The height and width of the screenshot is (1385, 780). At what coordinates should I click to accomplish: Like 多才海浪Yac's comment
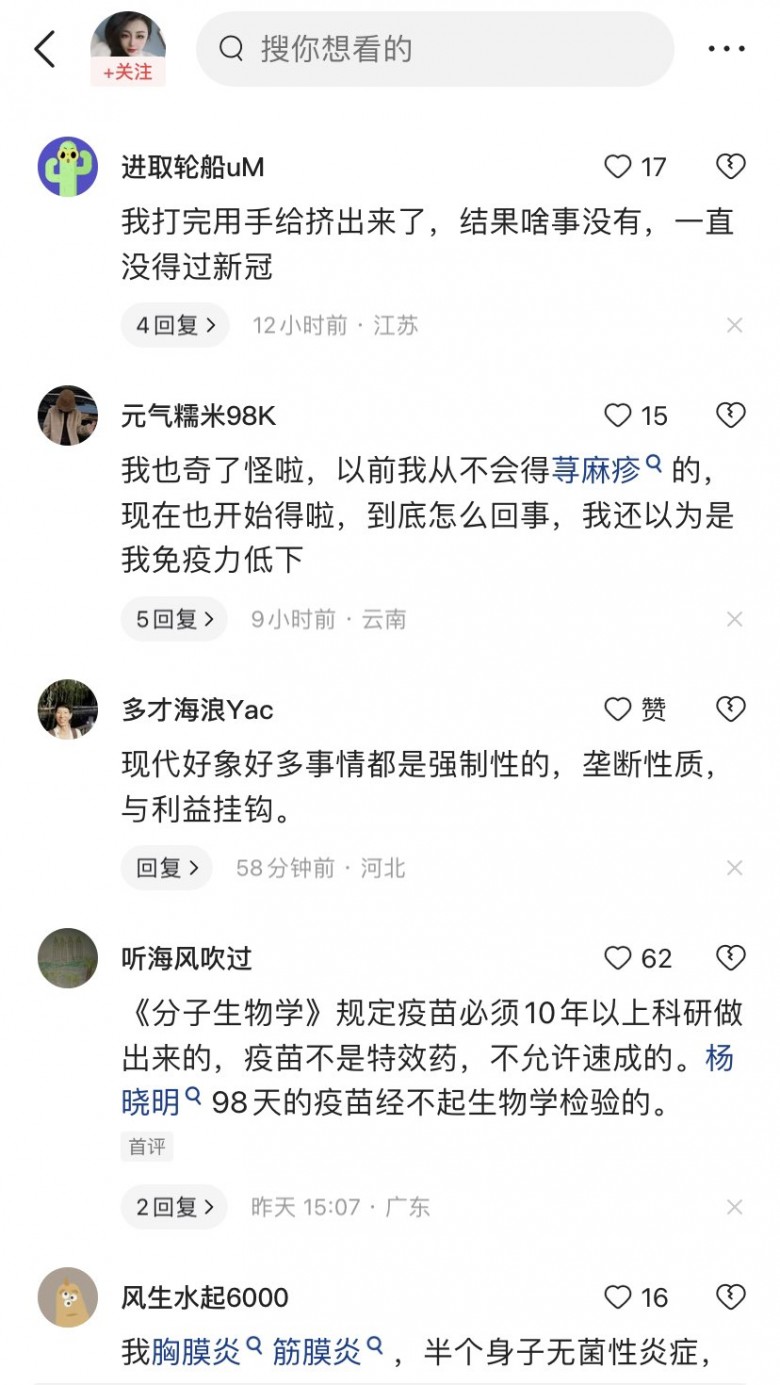[x=619, y=710]
